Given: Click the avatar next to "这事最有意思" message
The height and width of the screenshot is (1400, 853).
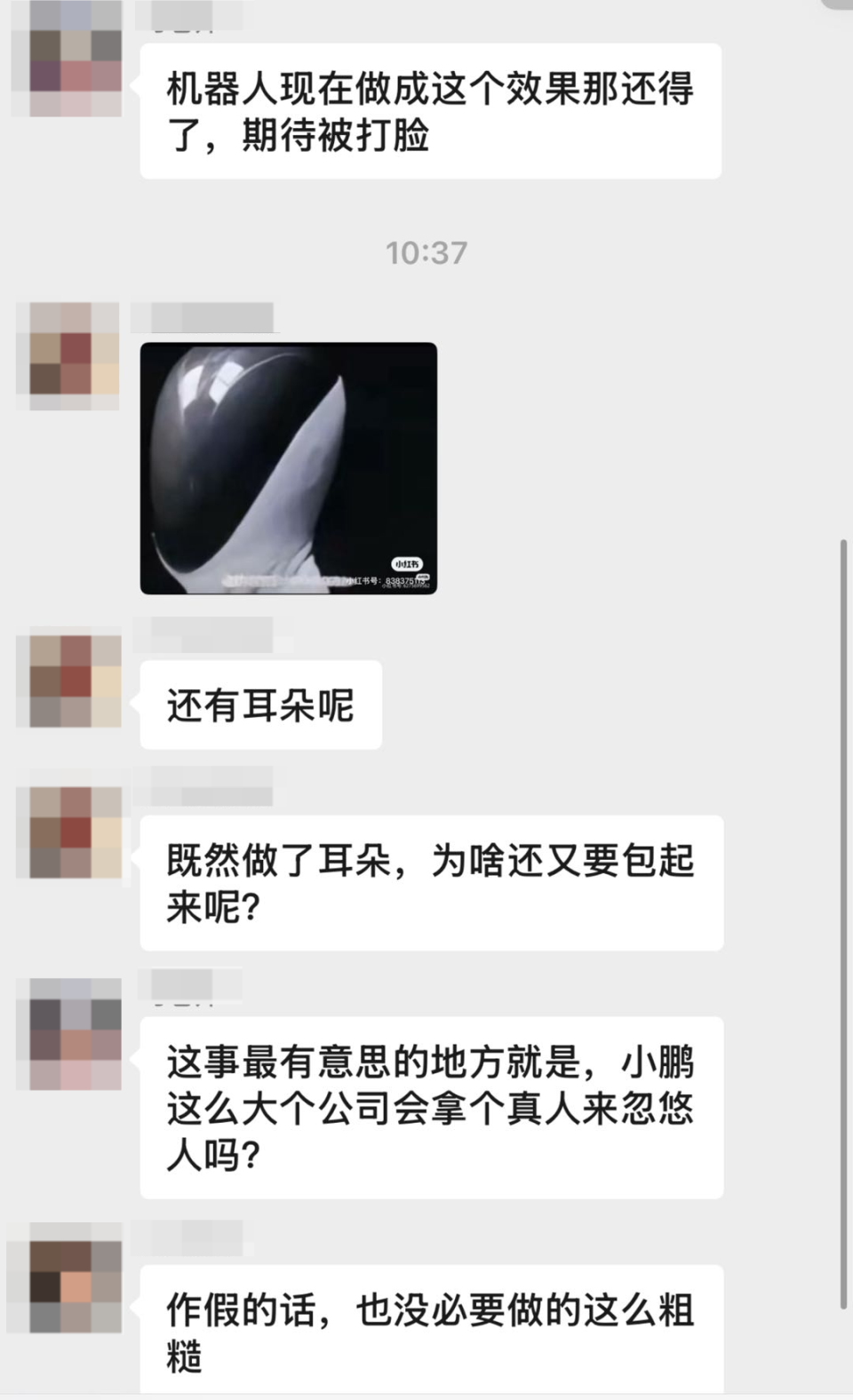Looking at the screenshot, I should [67, 1035].
